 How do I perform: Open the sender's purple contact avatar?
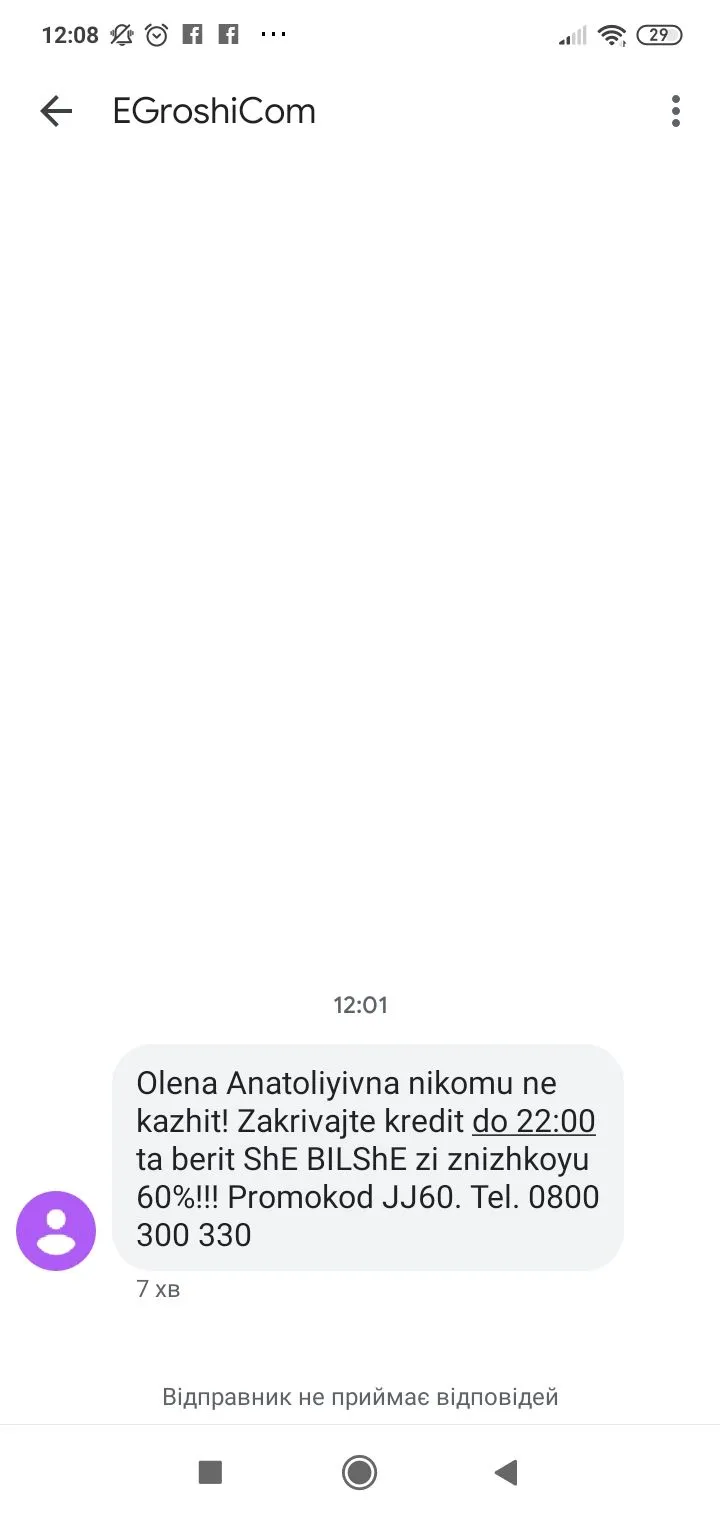tap(56, 1230)
